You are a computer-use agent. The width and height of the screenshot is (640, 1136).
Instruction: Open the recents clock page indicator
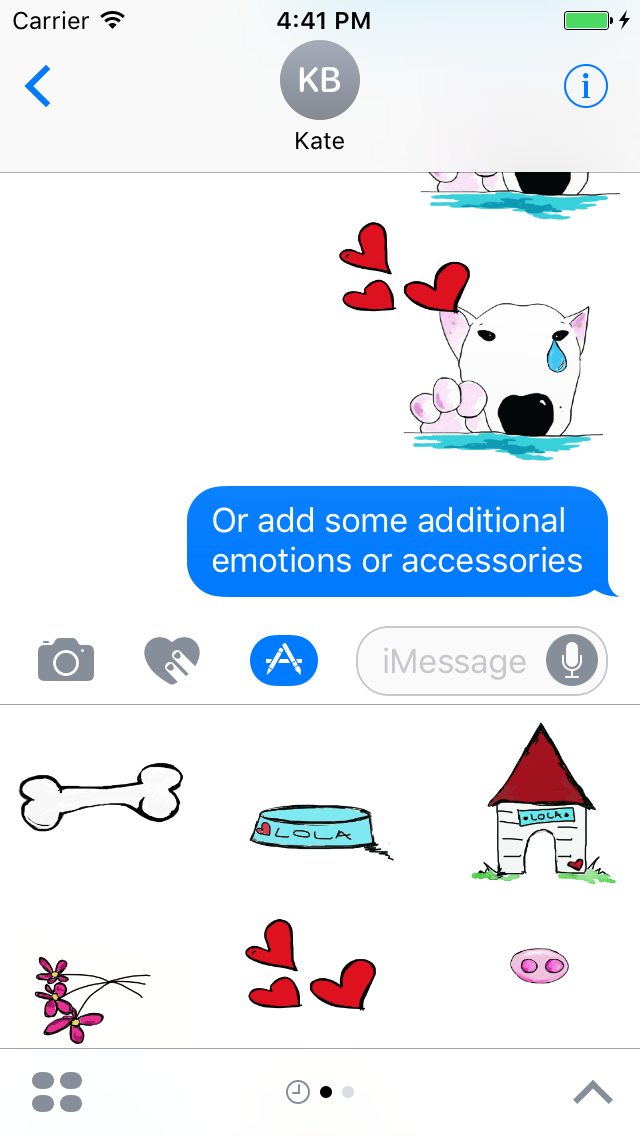(x=297, y=1092)
